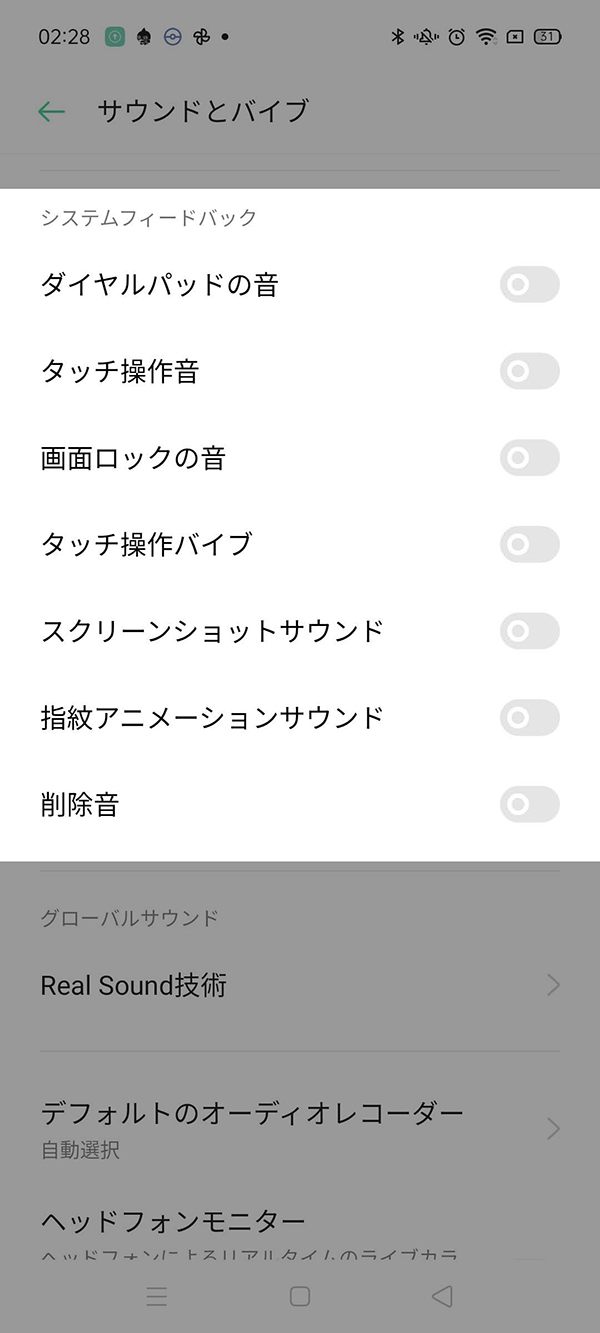Turn on 指紋アニメーションサウンド
This screenshot has height=1333, width=600.
coord(529,717)
